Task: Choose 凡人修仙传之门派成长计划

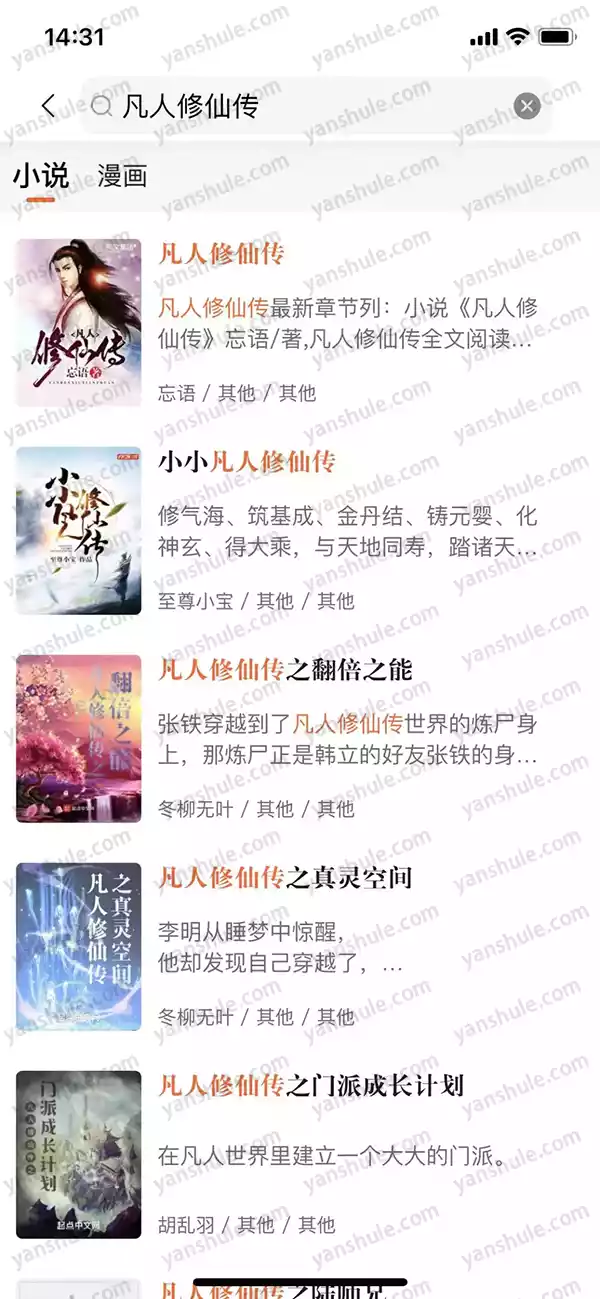Action: 310,1086
